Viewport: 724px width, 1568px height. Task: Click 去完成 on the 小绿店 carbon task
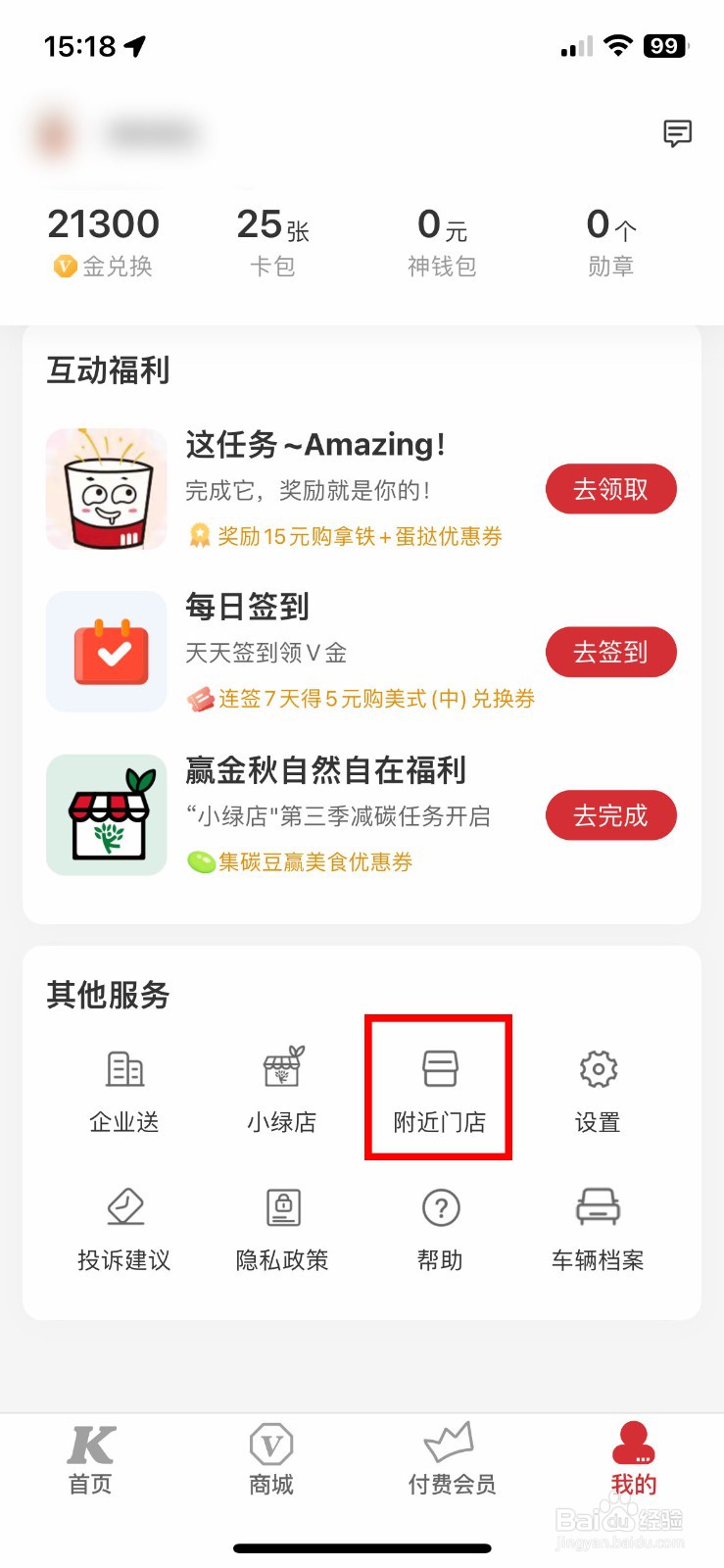click(610, 814)
